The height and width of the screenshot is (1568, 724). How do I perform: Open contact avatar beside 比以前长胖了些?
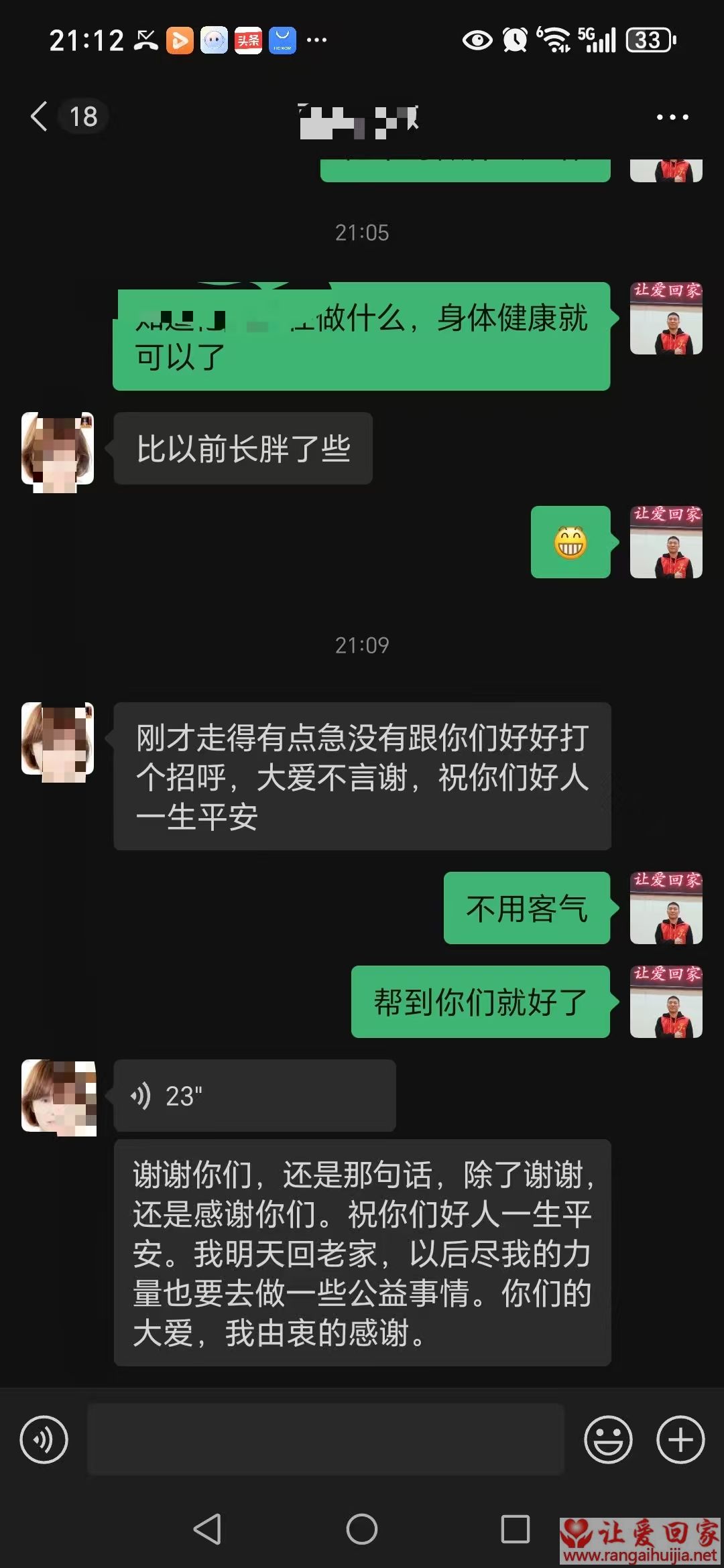[58, 449]
